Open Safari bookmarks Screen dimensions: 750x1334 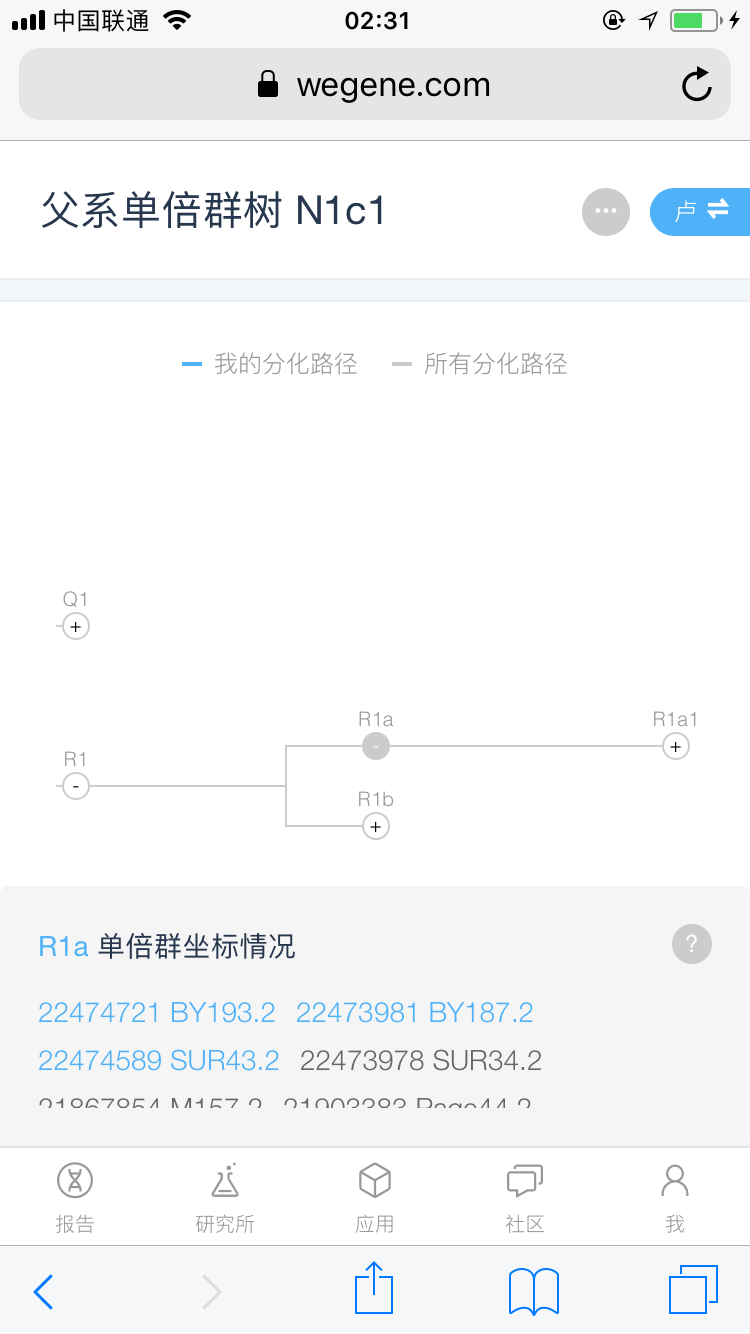click(x=534, y=1291)
